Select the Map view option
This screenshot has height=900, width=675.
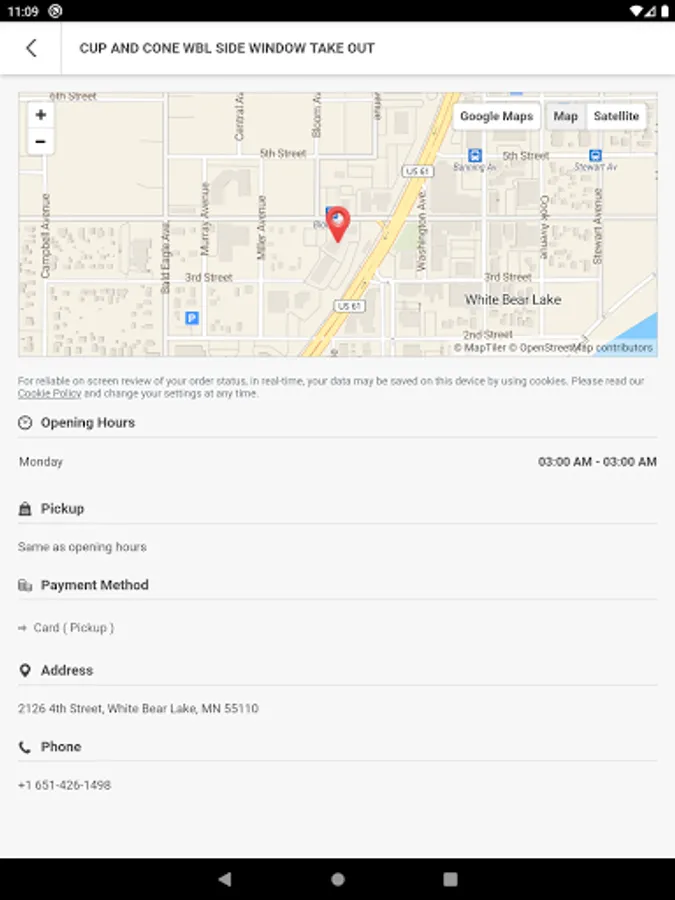point(565,116)
